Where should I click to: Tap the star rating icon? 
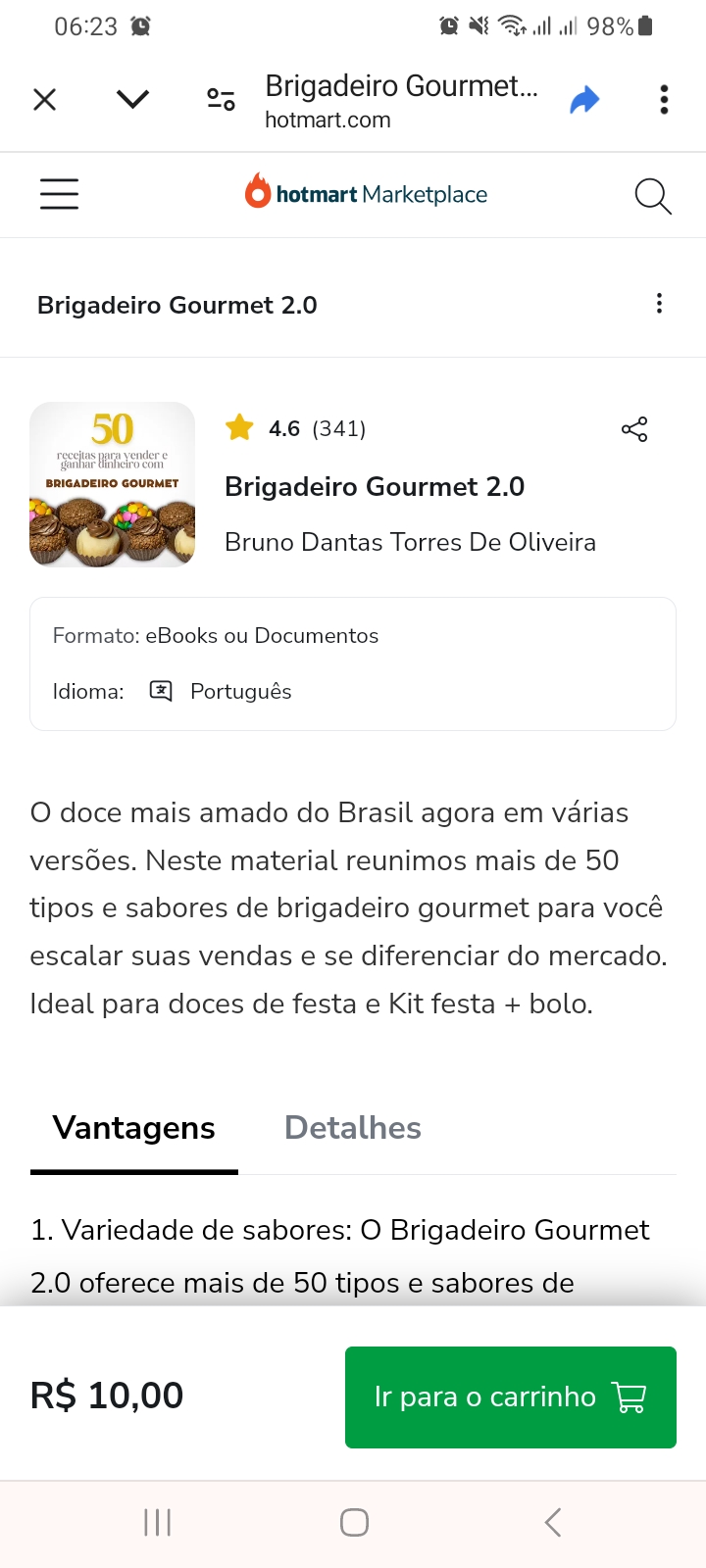coord(238,427)
